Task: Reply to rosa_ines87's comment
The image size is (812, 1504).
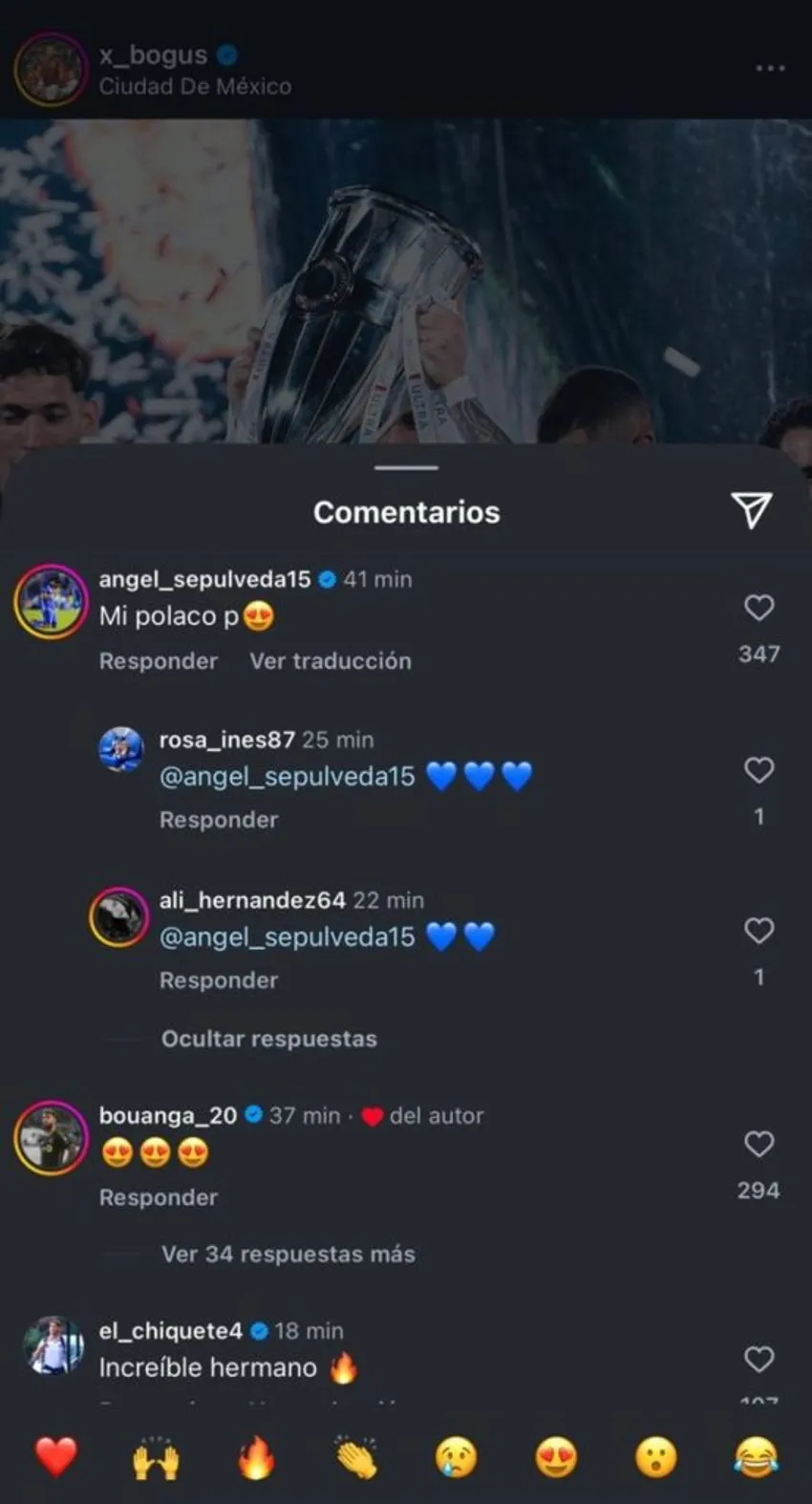Action: [219, 820]
